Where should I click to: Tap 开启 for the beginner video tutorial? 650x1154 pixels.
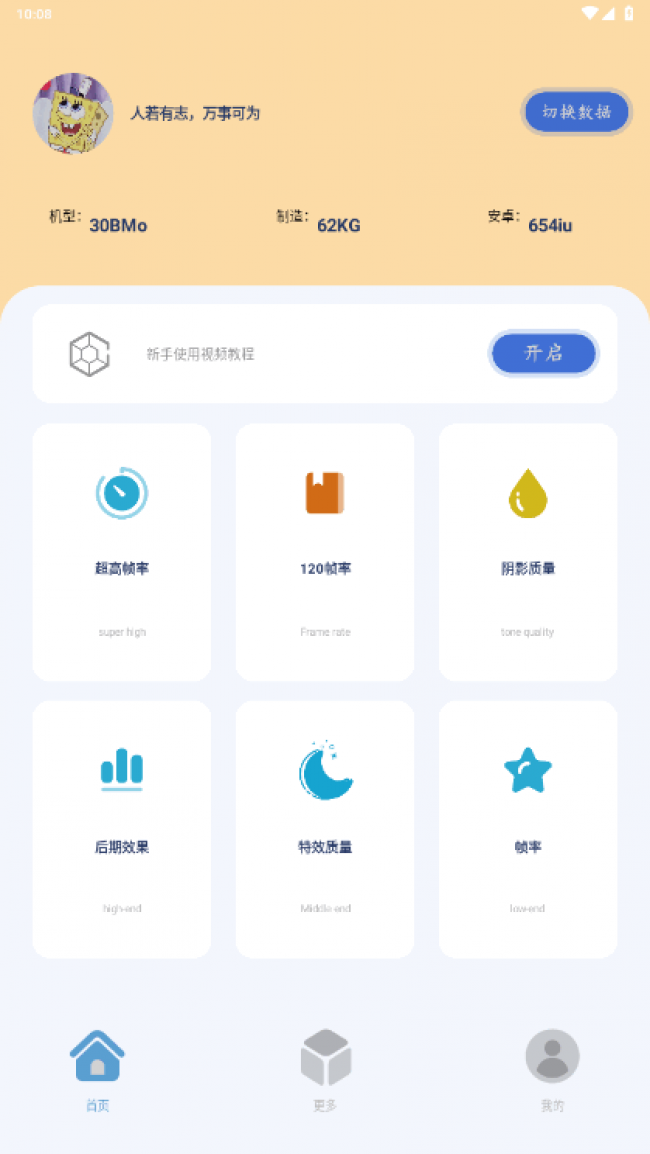[x=543, y=353]
